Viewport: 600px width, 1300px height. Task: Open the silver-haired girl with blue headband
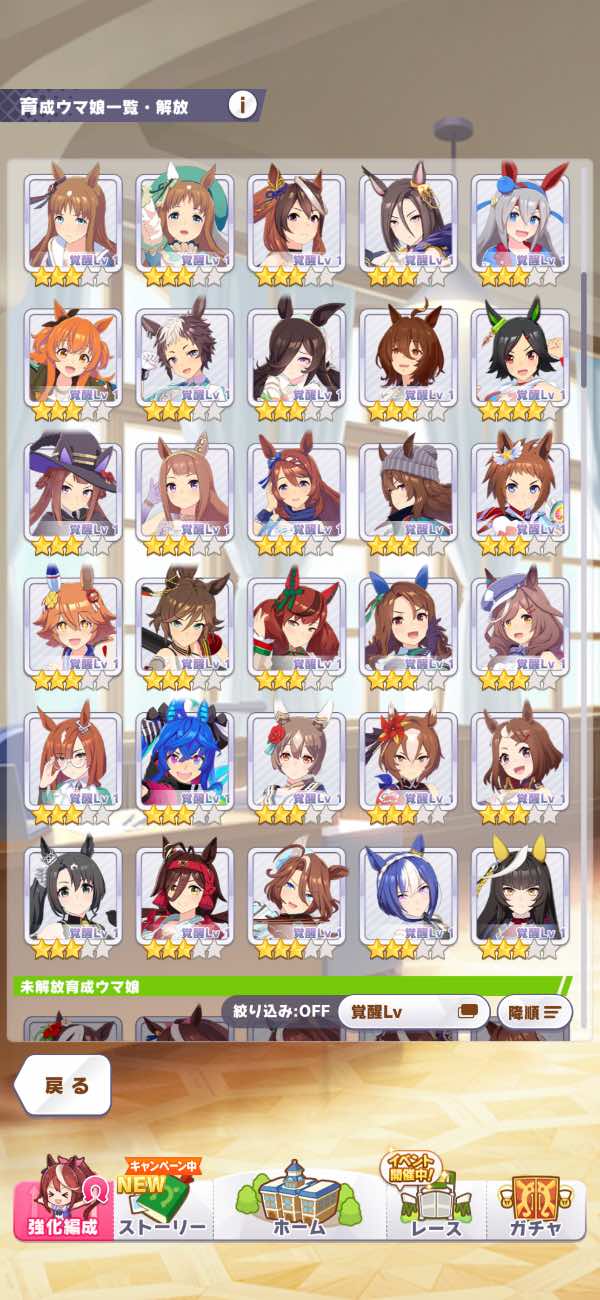[519, 223]
